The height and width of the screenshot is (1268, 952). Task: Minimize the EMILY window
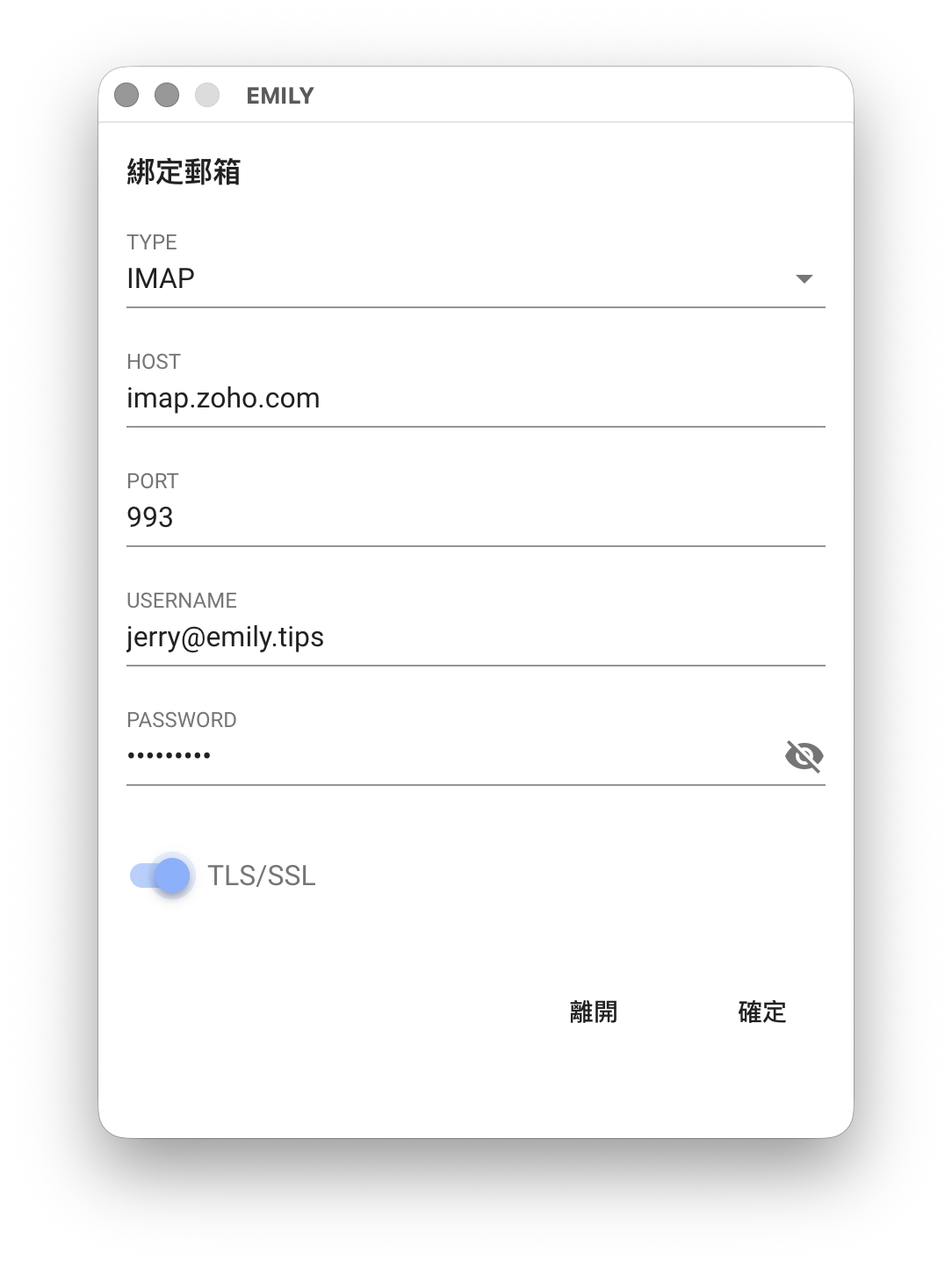(x=167, y=95)
